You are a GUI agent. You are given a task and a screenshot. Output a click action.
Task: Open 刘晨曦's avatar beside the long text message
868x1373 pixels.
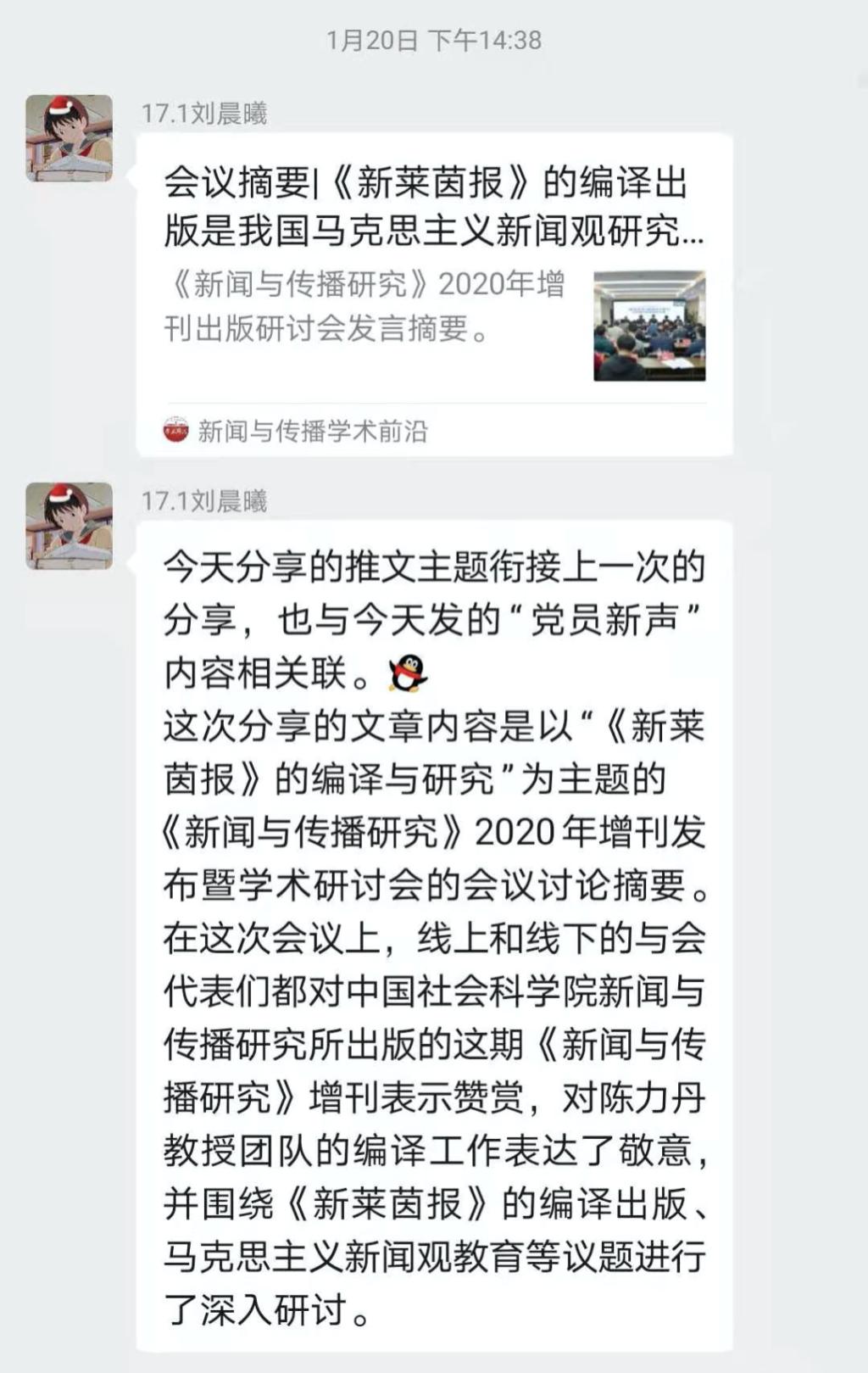tap(69, 526)
